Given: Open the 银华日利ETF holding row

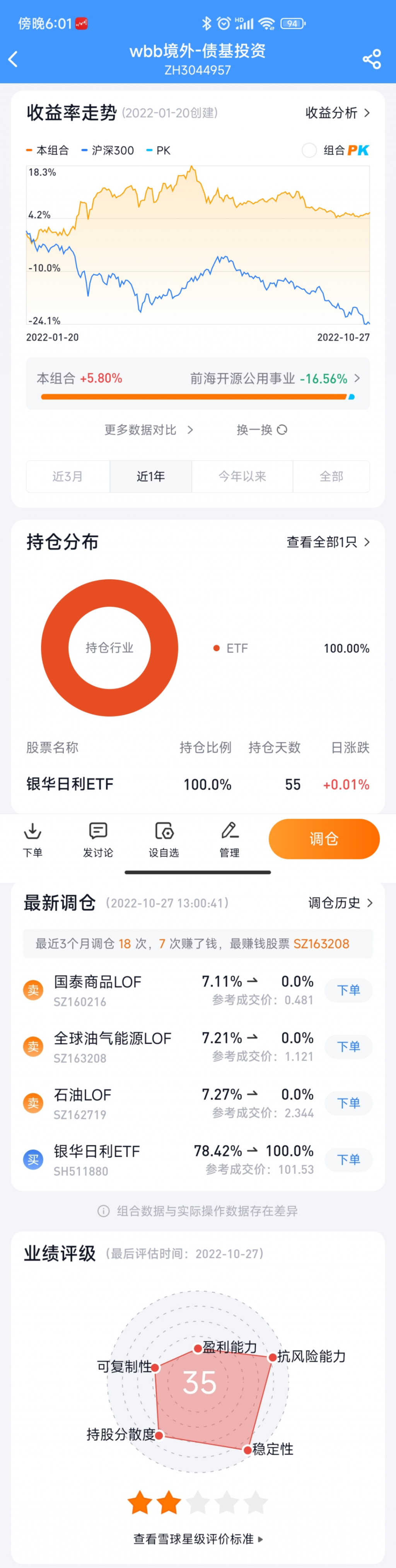Looking at the screenshot, I should point(197,784).
